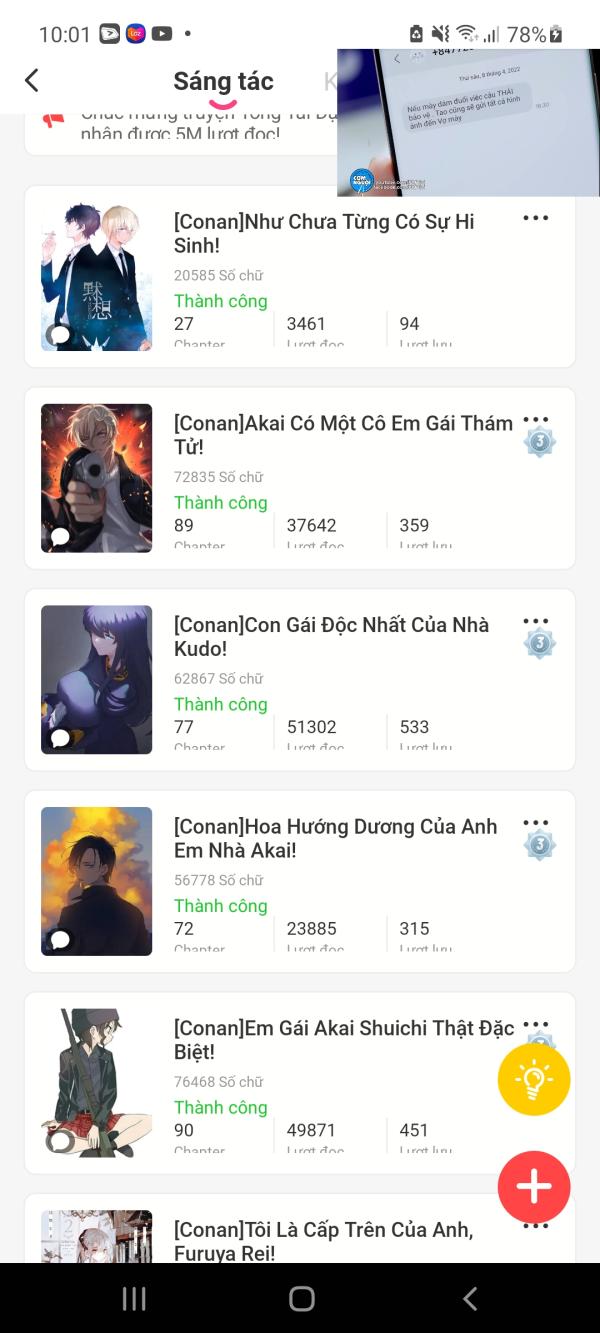Show more options for Akai Có Một Cô Em Gái
This screenshot has width=600, height=1333.
(x=536, y=419)
